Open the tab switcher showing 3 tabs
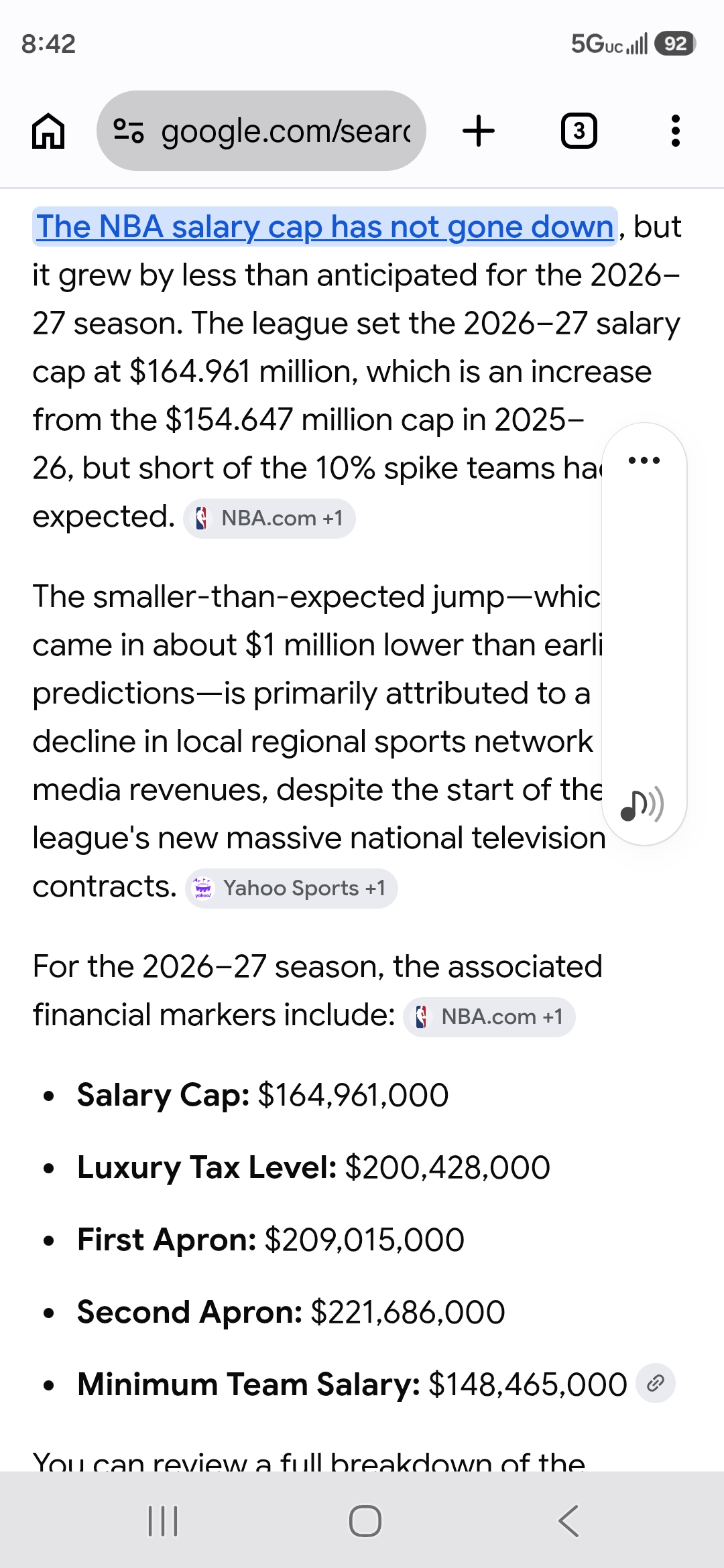The width and height of the screenshot is (724, 1568). 579,131
